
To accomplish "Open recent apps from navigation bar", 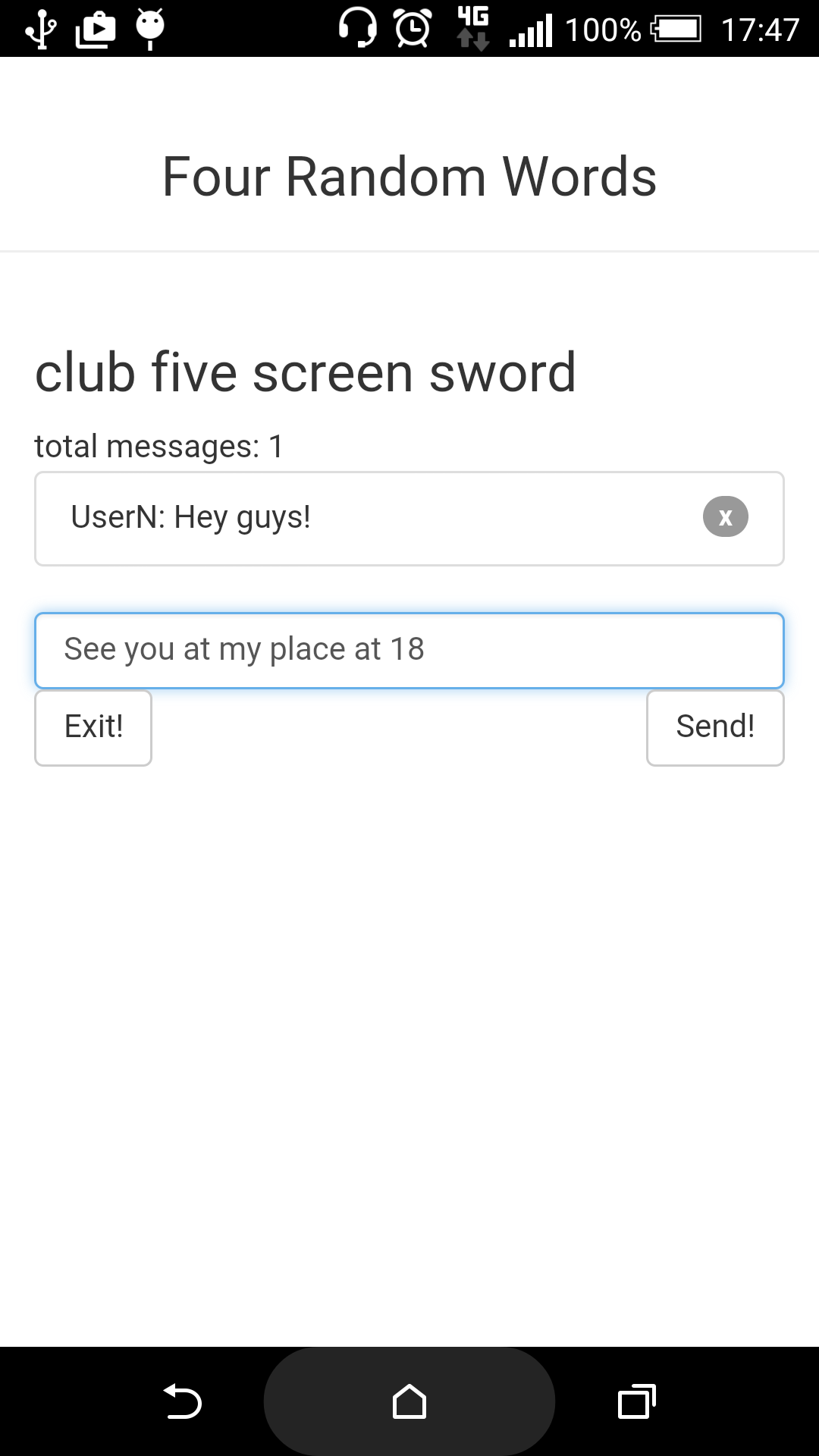I will (x=636, y=1401).
